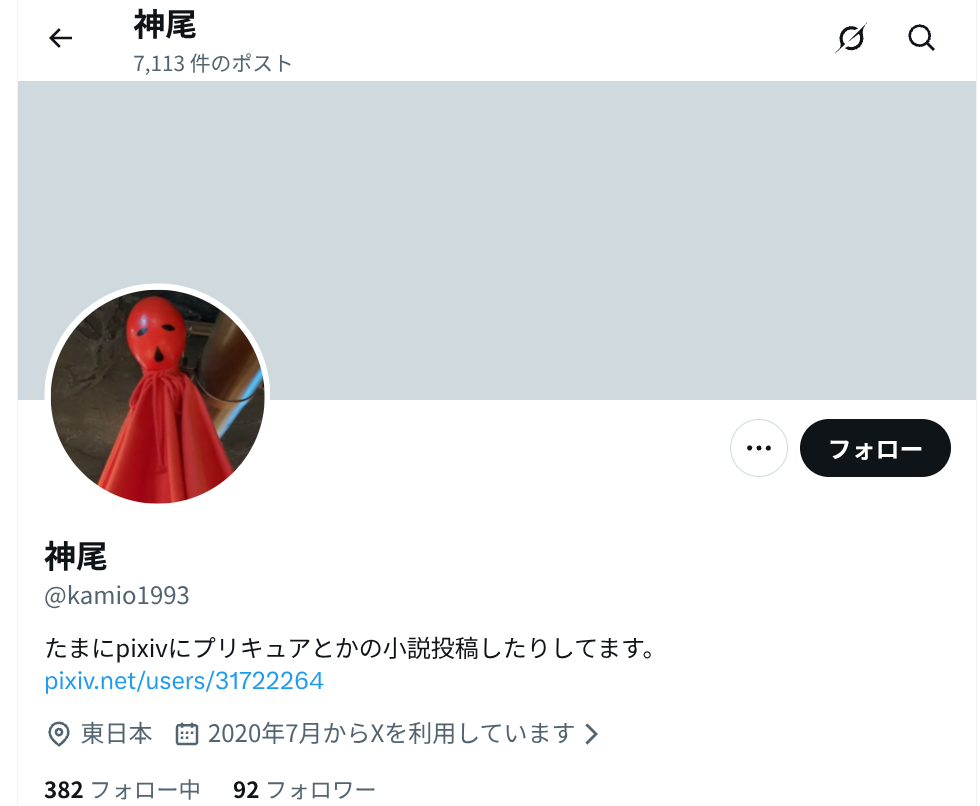Screen dimensions: 980x806
Task: Open the 382 フォロー中 list
Action: (122, 790)
